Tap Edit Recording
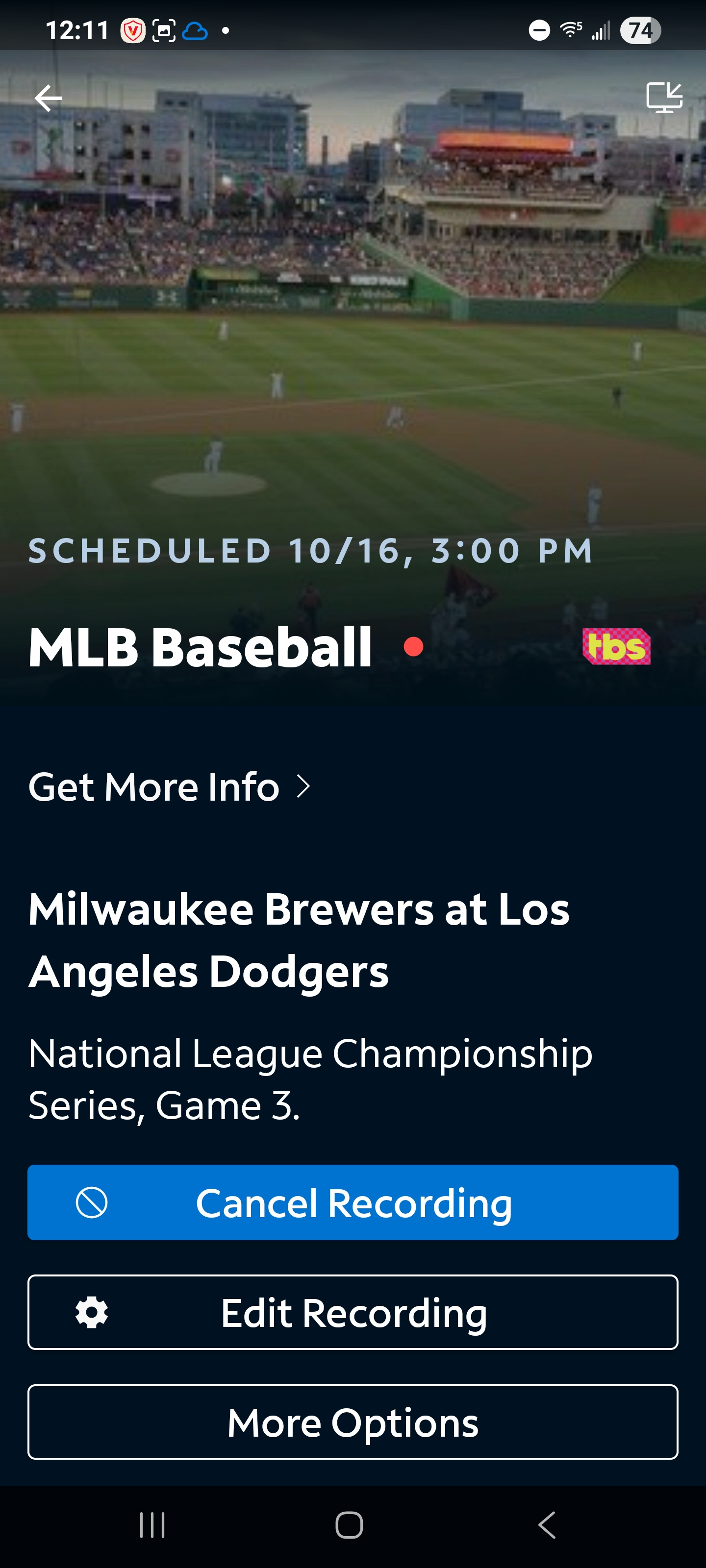This screenshot has width=706, height=1568. [353, 1312]
